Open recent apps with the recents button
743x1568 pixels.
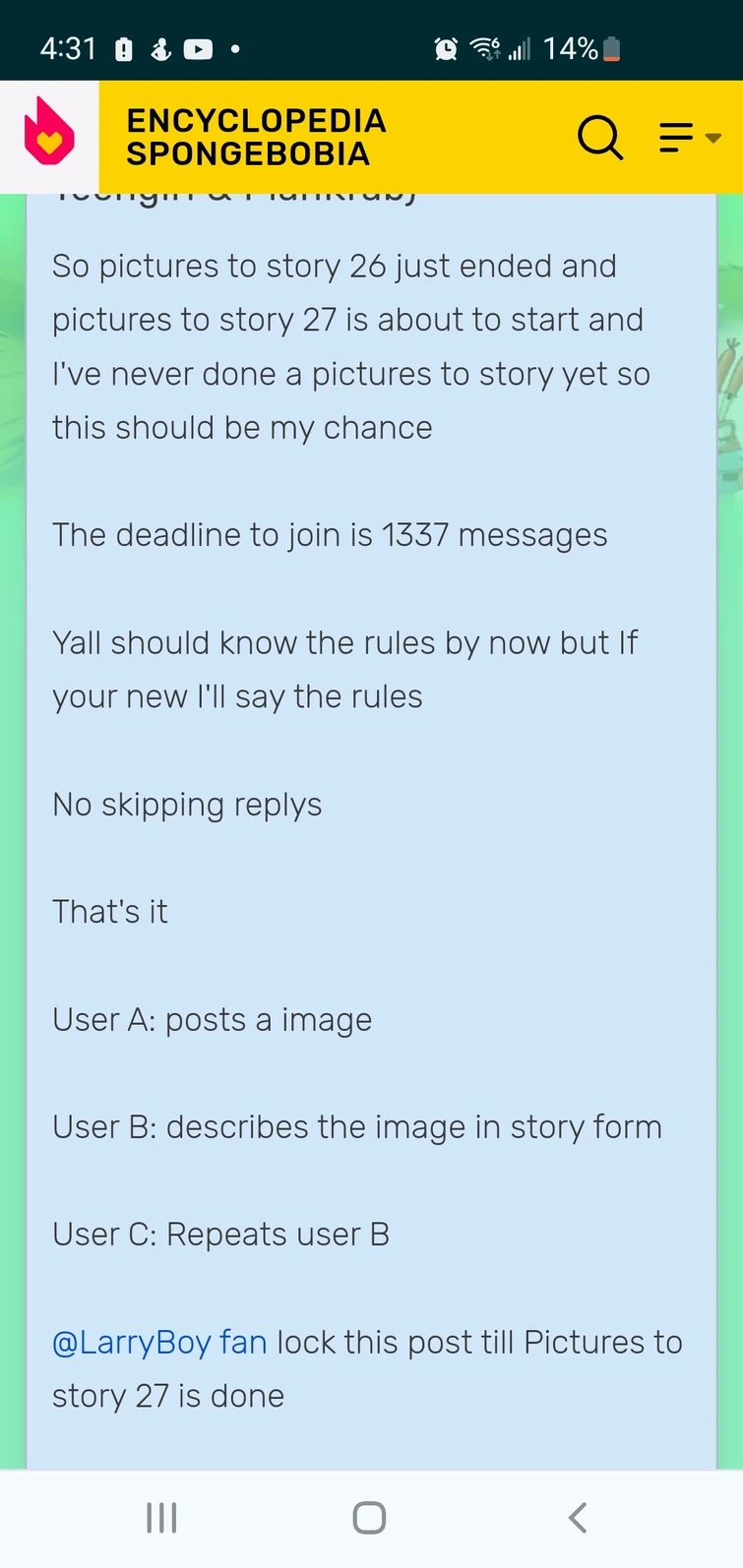click(x=160, y=1517)
